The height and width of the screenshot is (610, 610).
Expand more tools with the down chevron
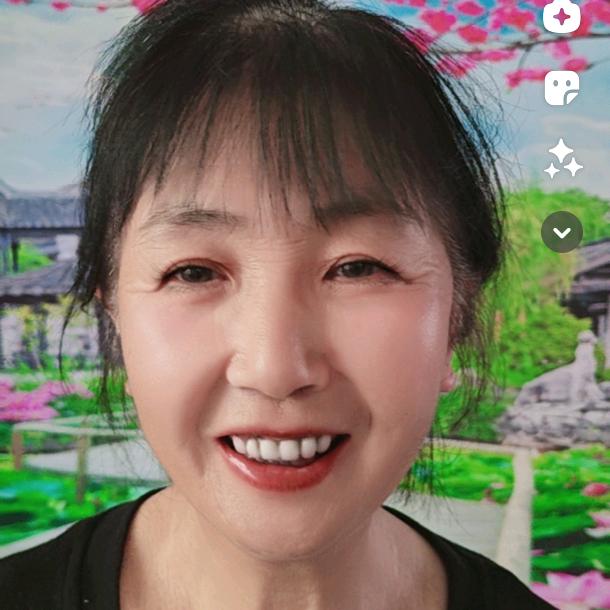coord(562,232)
